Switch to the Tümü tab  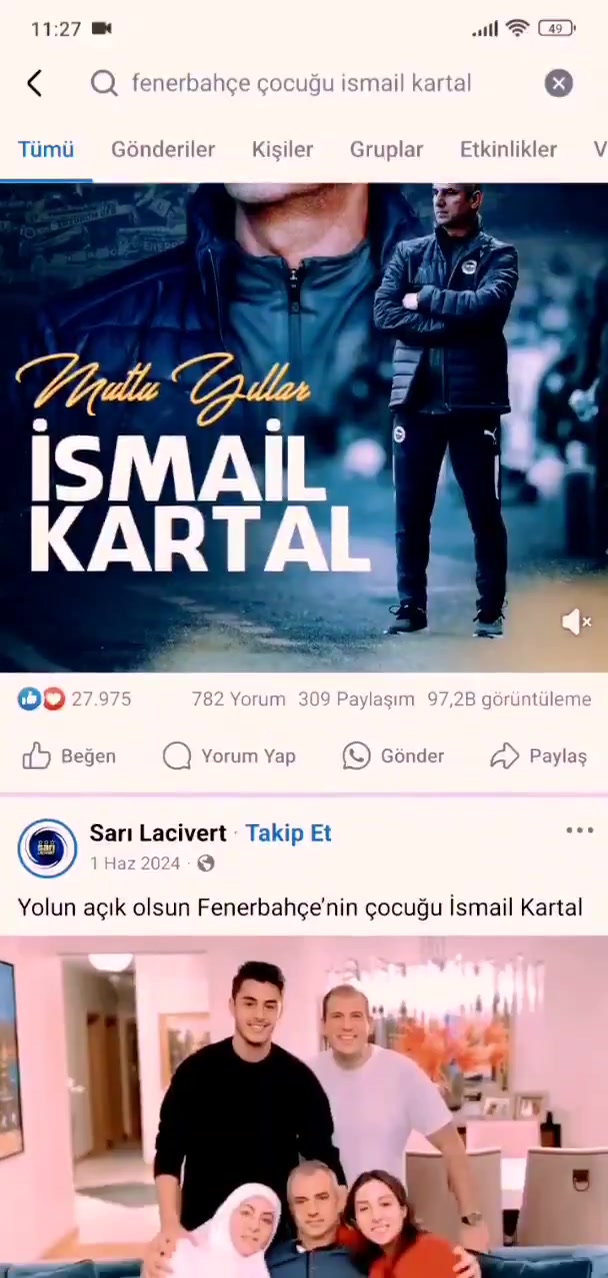coord(46,149)
